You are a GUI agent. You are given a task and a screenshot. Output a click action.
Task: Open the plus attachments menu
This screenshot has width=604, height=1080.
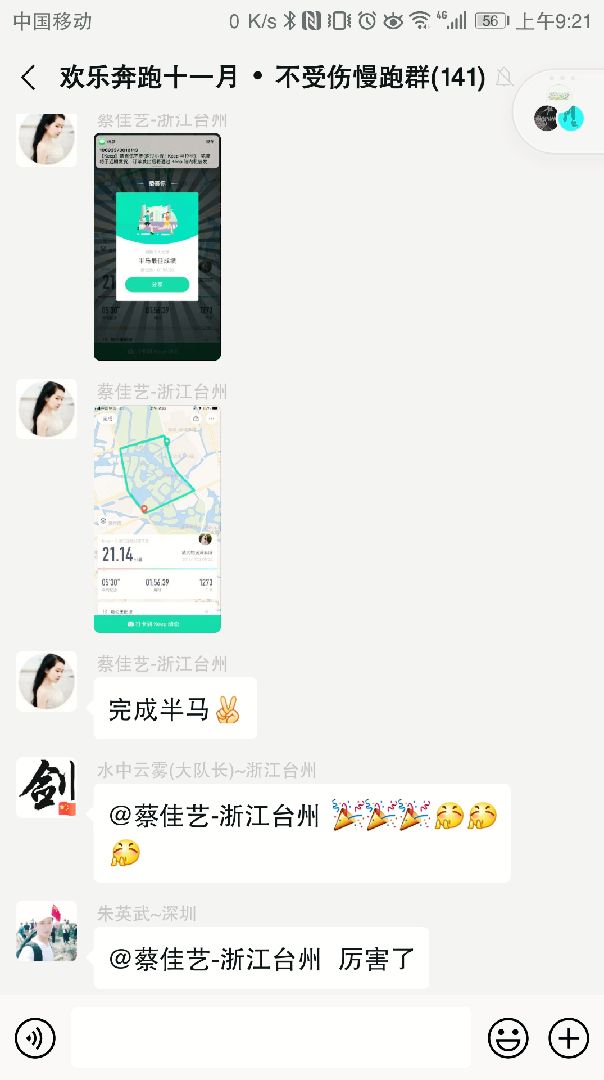(x=568, y=1038)
